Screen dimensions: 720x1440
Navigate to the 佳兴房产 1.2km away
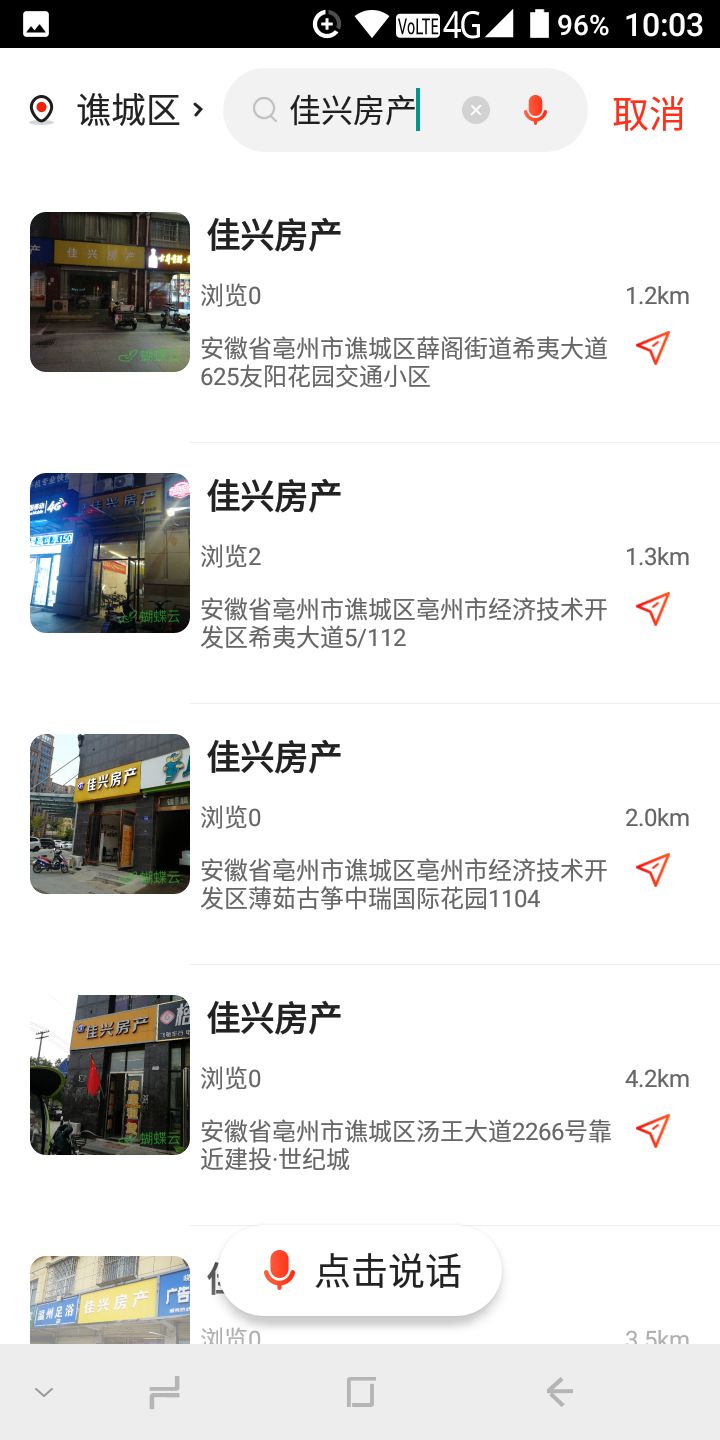(652, 348)
